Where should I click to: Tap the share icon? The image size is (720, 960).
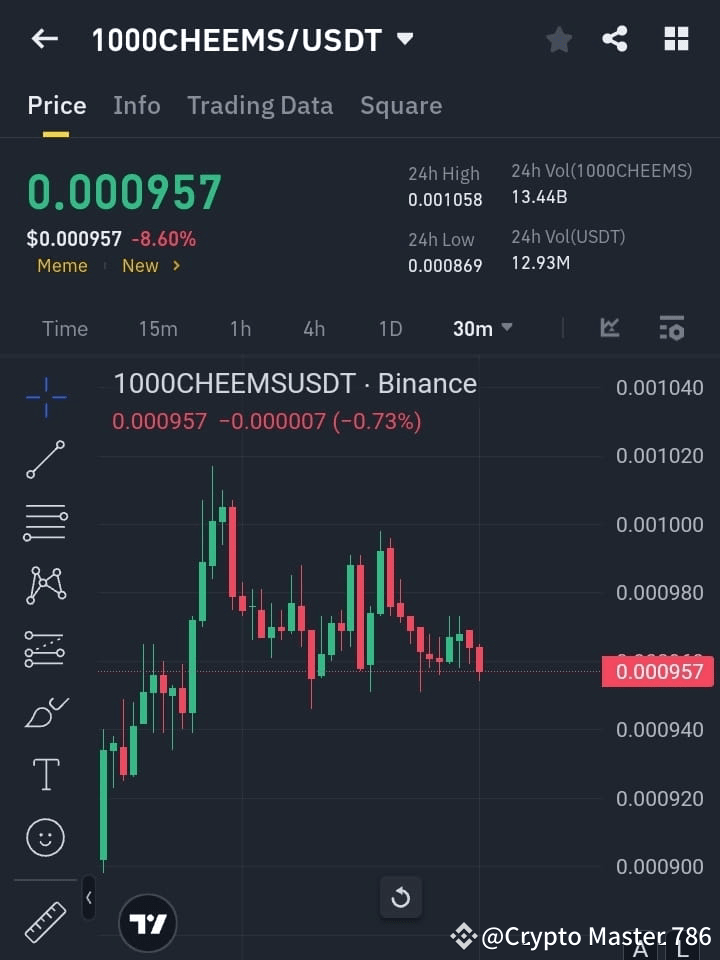point(615,39)
